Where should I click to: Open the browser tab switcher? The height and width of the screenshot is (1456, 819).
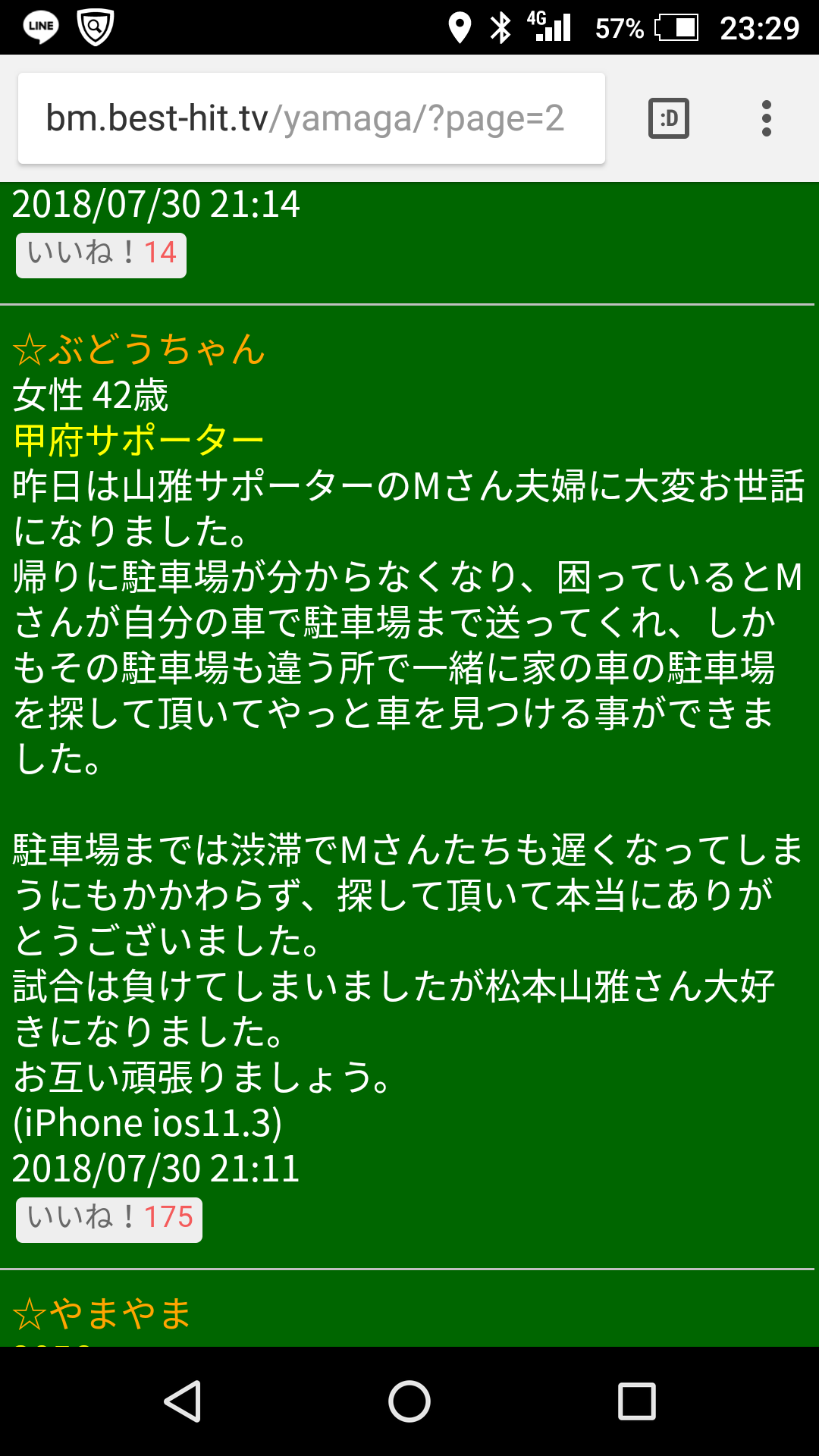click(669, 118)
